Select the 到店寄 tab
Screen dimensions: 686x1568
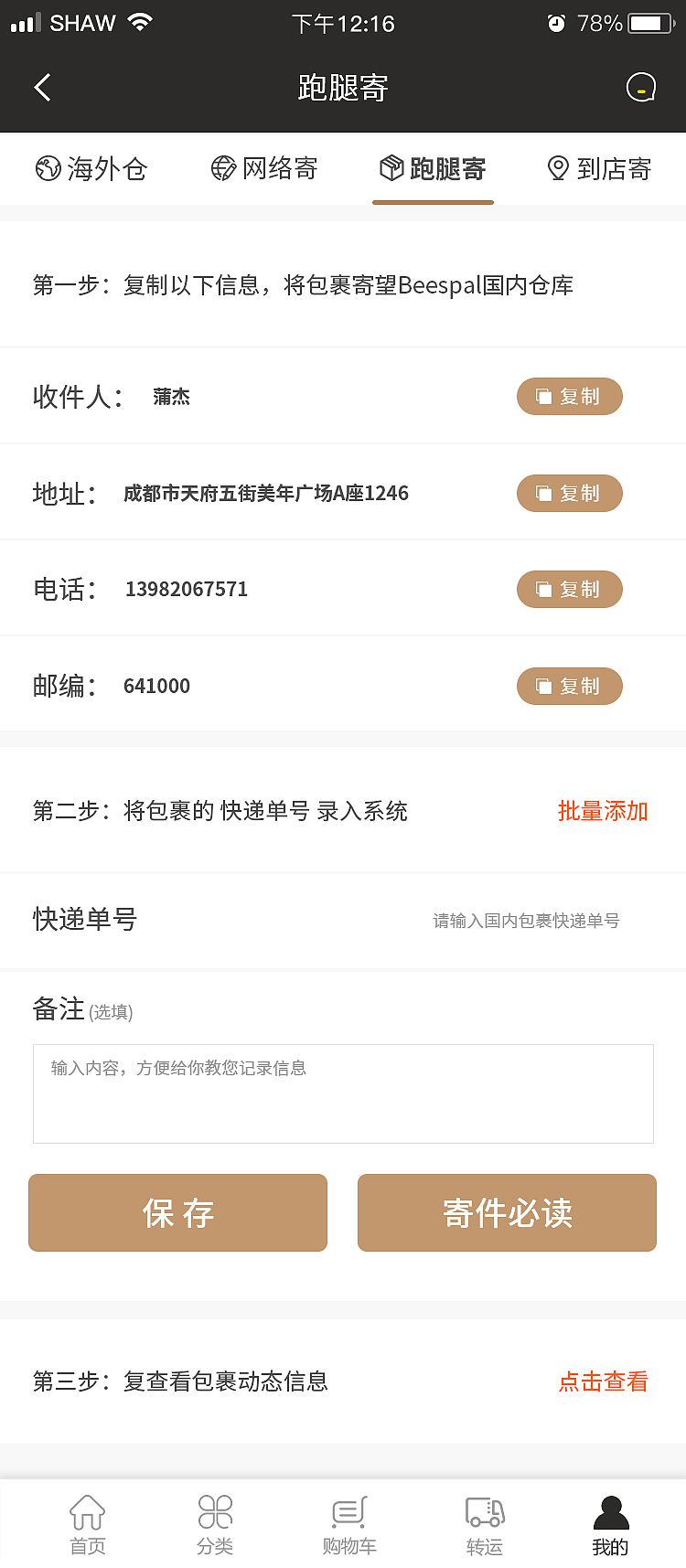tap(601, 169)
